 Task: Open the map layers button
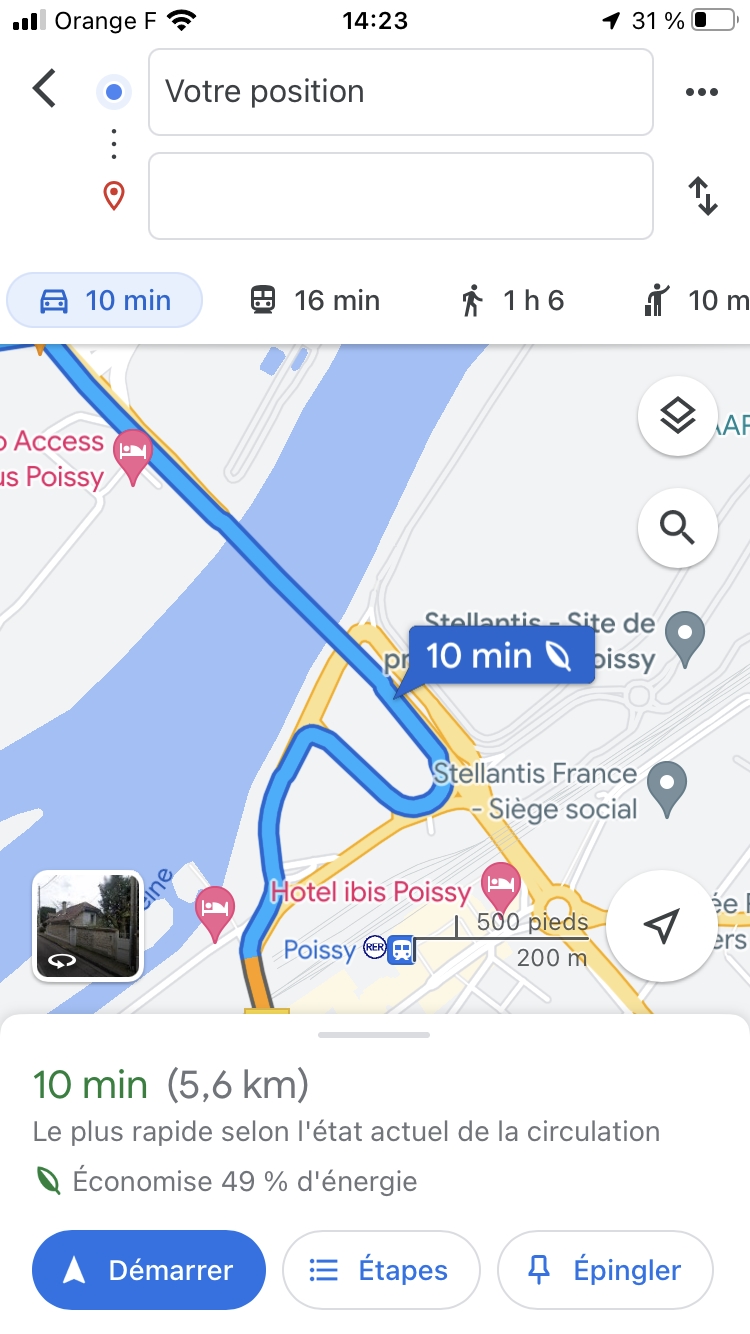coord(678,415)
